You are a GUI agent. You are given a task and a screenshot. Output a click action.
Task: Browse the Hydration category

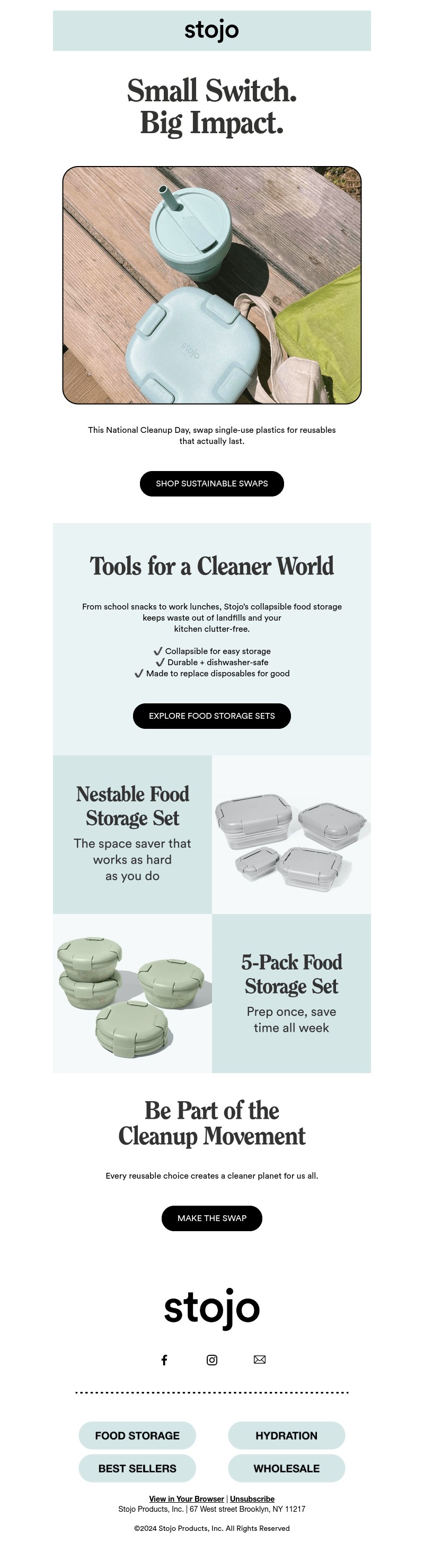(286, 1435)
